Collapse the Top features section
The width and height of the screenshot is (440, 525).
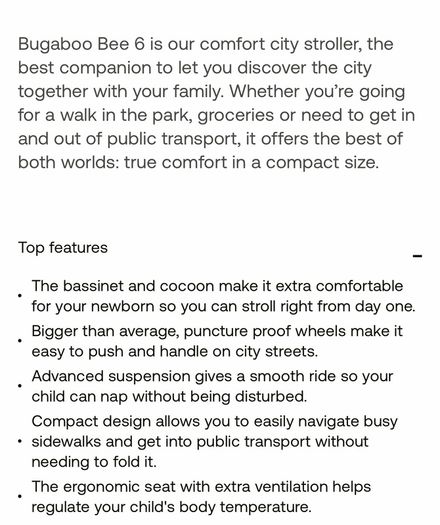coord(417,256)
